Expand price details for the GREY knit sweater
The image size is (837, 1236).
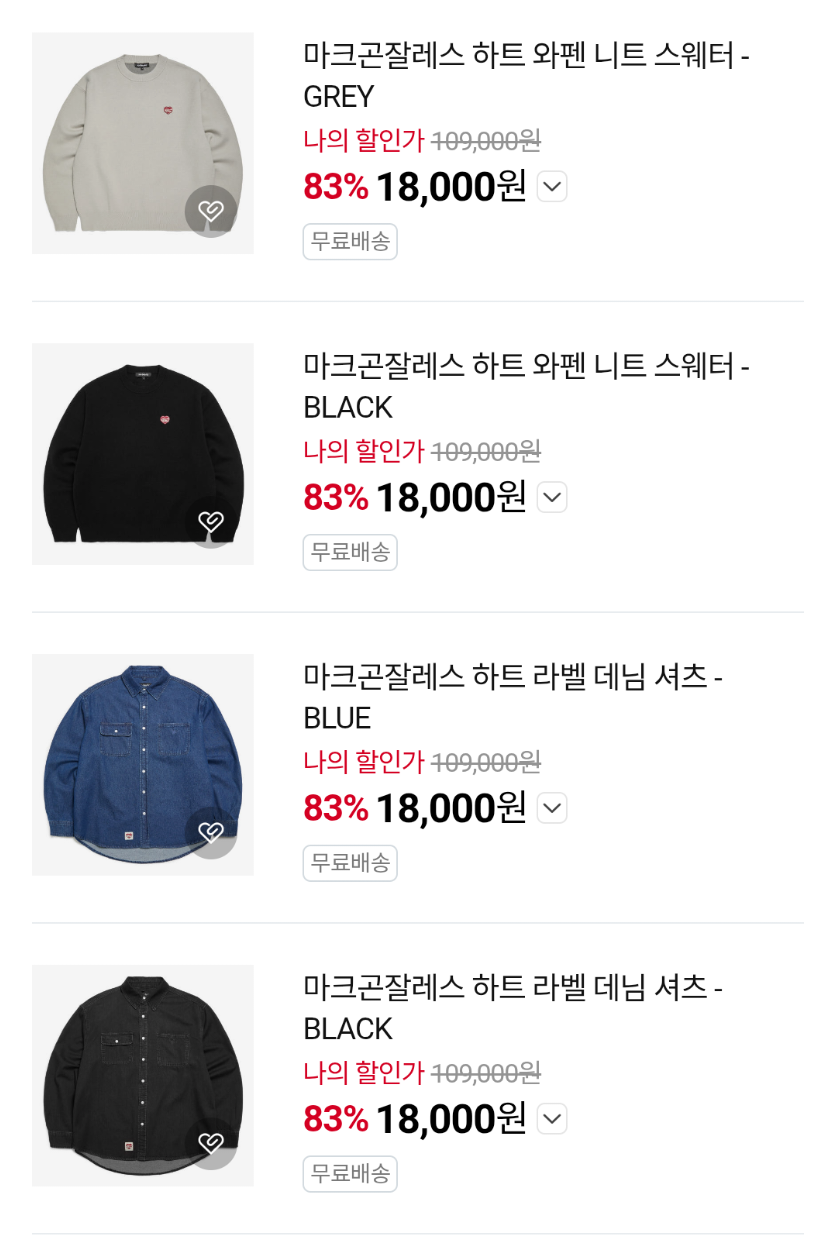click(x=552, y=186)
